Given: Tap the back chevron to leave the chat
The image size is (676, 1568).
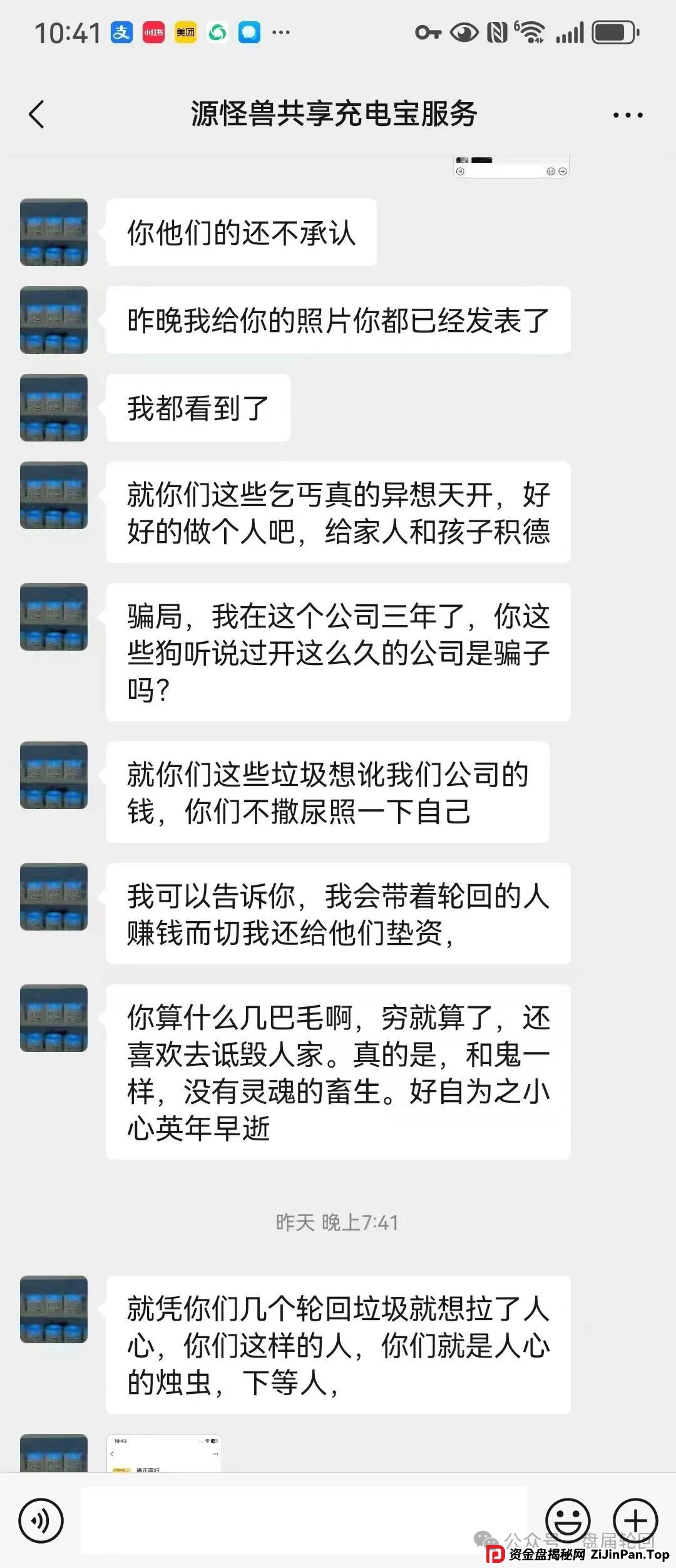Looking at the screenshot, I should [37, 114].
